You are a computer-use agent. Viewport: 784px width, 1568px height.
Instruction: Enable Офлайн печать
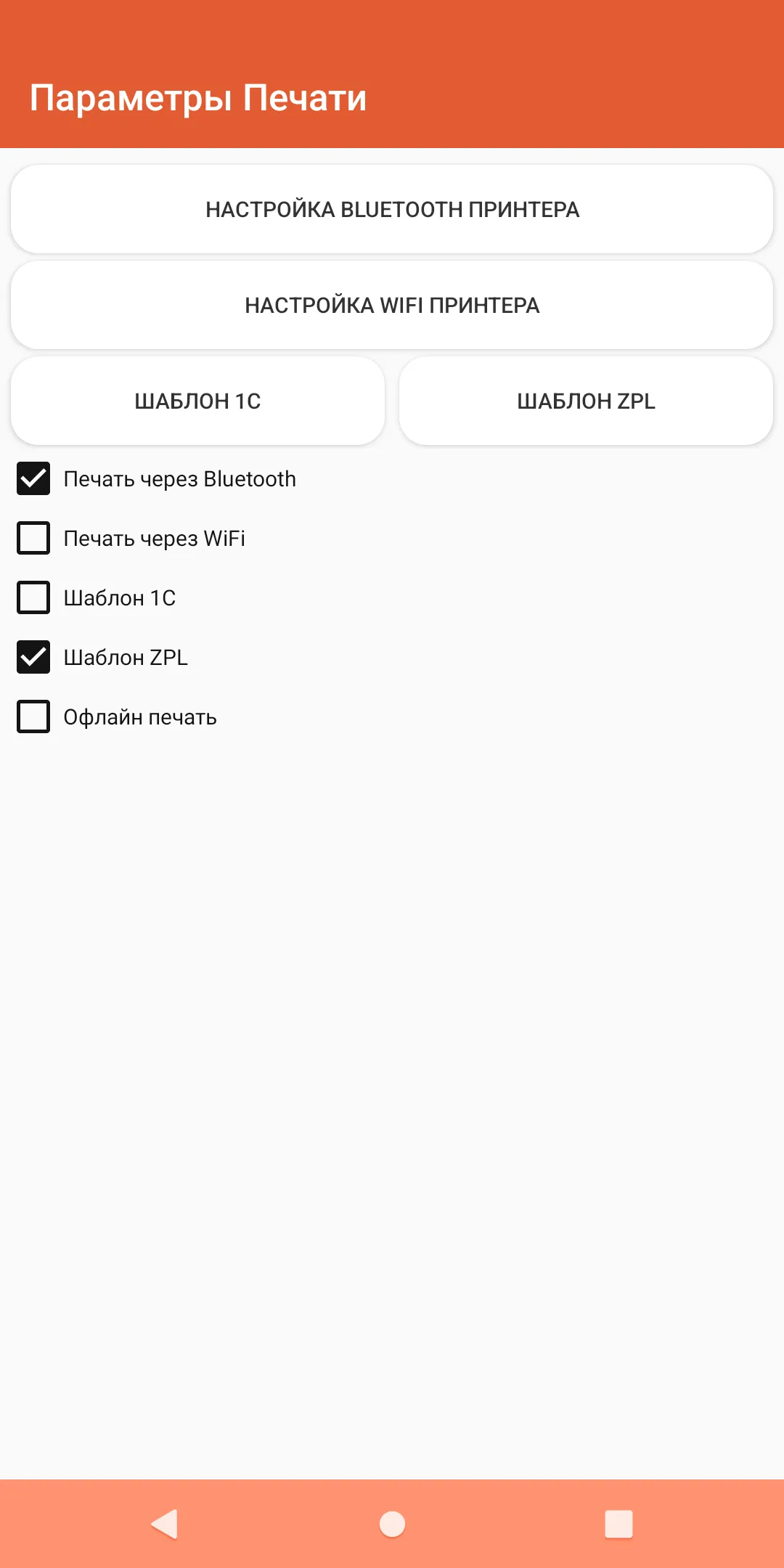[x=33, y=717]
